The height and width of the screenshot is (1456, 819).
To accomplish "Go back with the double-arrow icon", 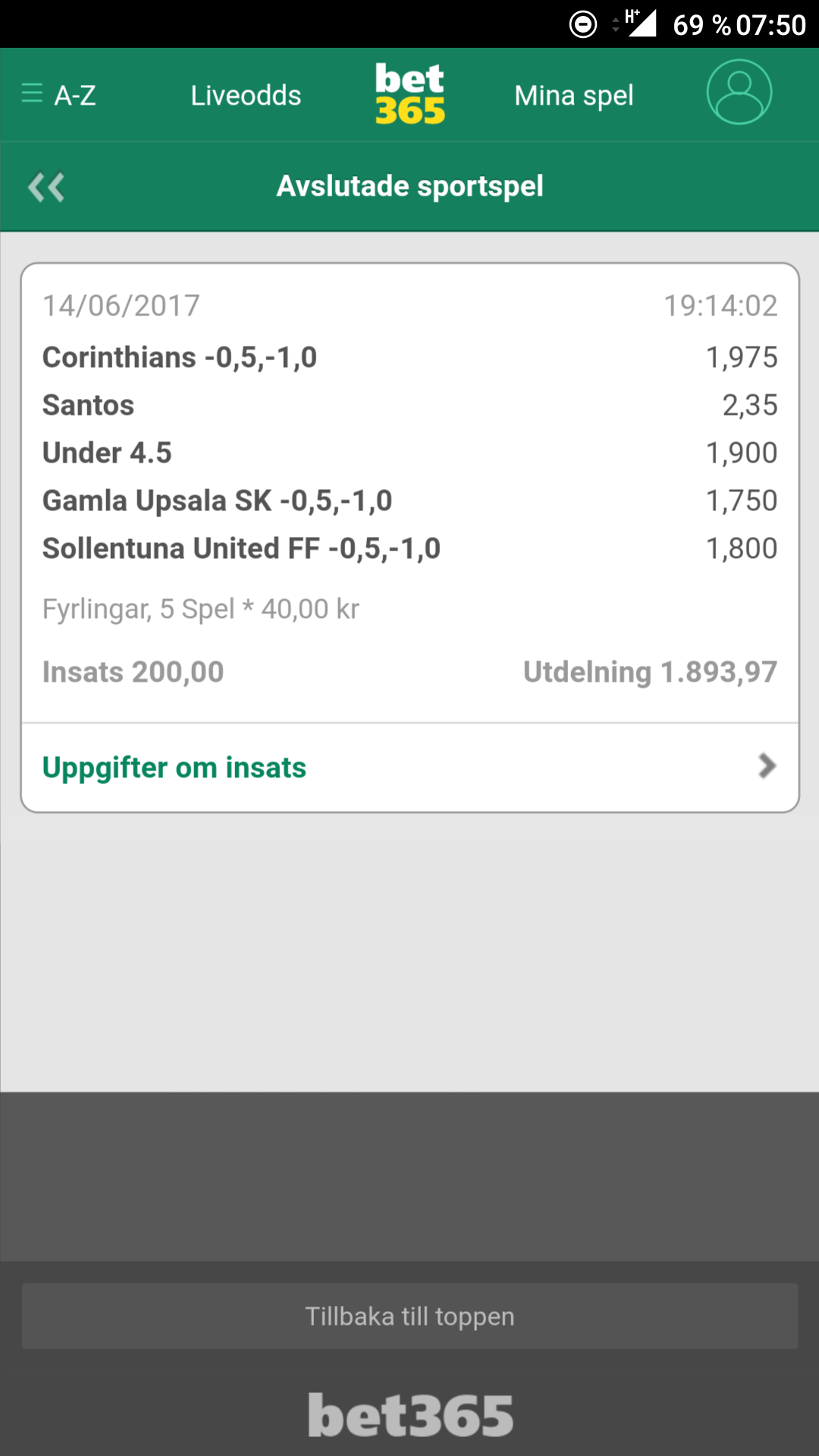I will pyautogui.click(x=46, y=187).
